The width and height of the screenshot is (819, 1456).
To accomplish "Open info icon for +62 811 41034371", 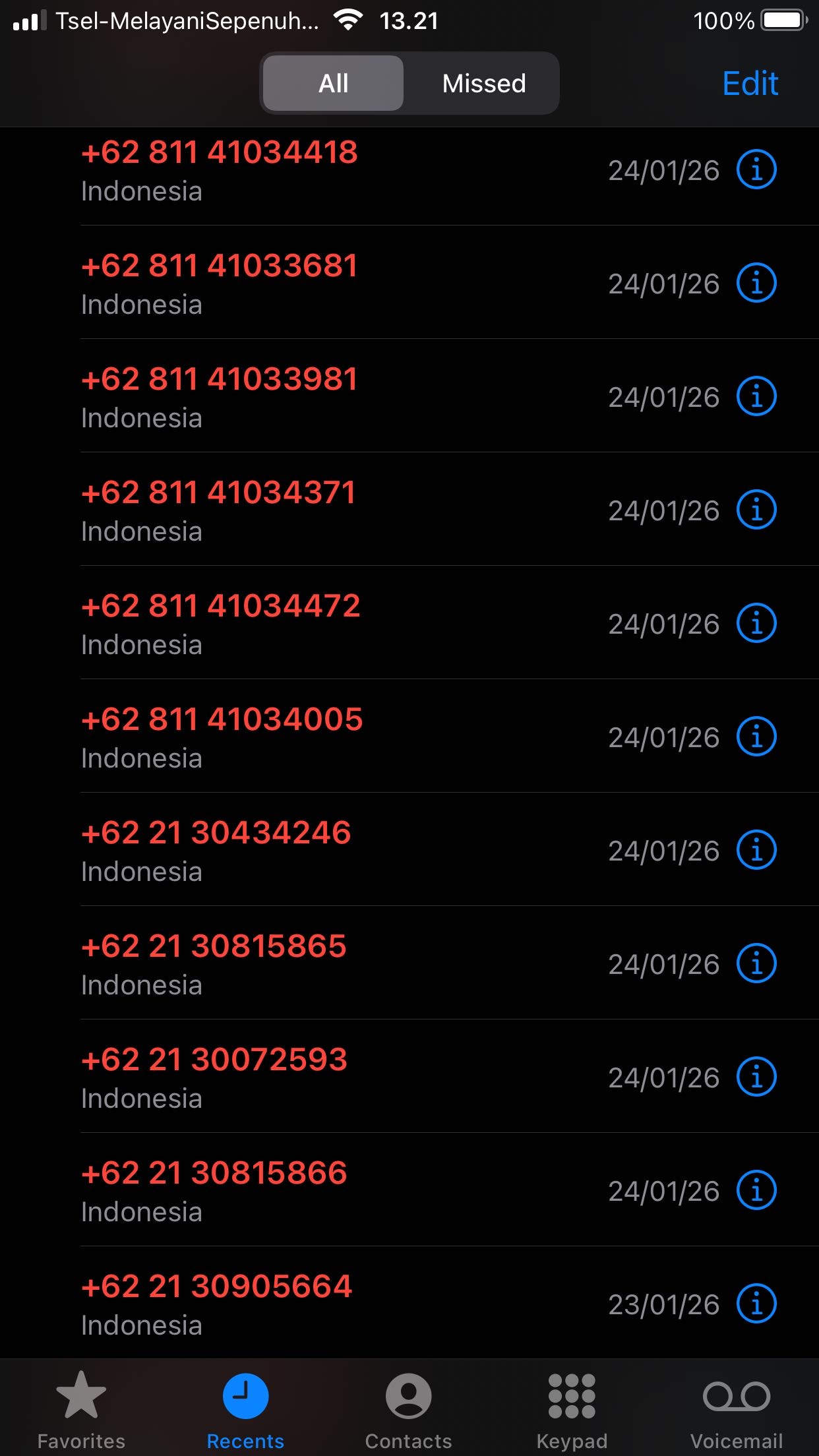I will click(756, 510).
